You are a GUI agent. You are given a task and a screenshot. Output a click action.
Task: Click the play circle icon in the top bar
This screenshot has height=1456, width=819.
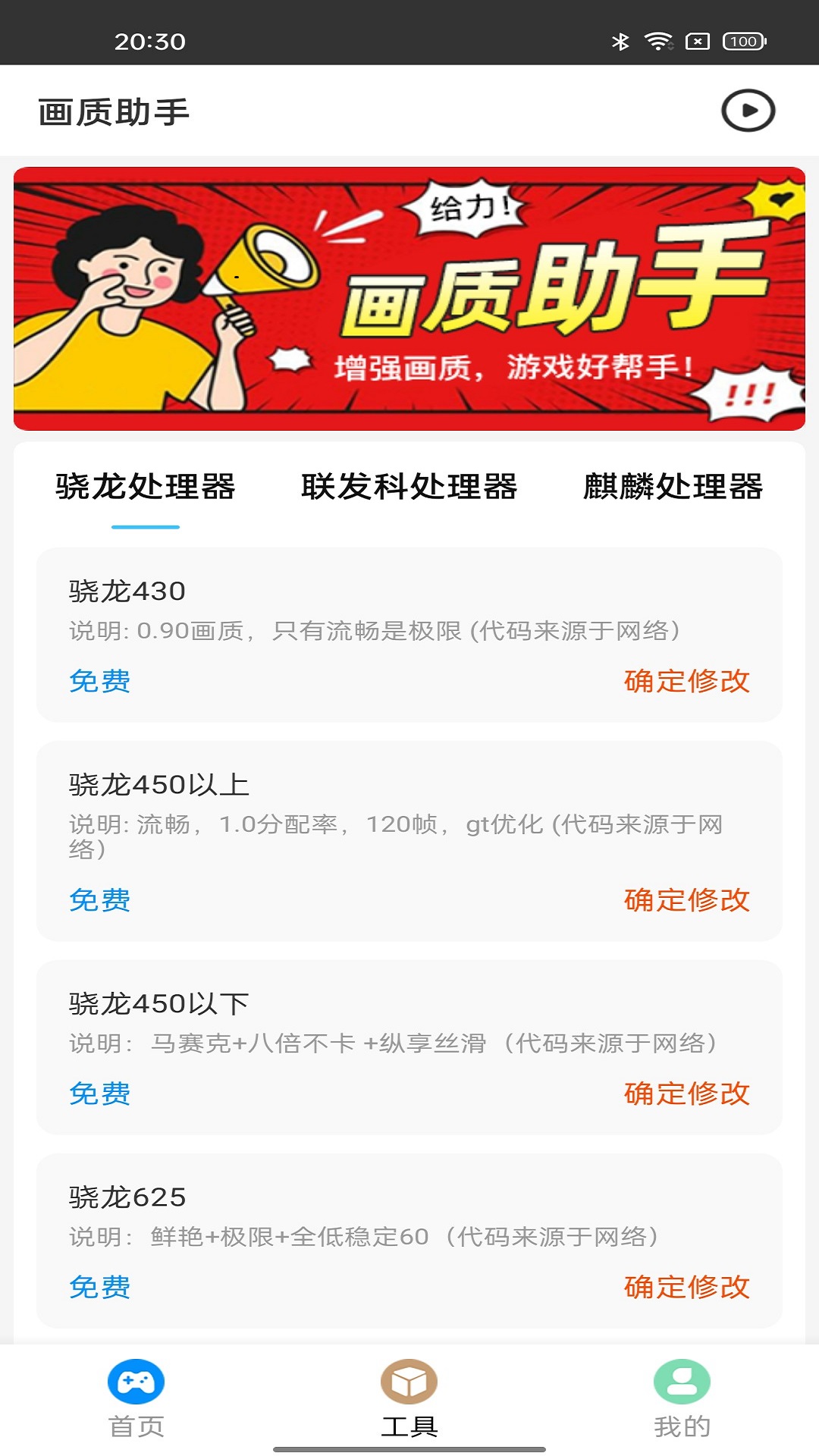pos(747,110)
